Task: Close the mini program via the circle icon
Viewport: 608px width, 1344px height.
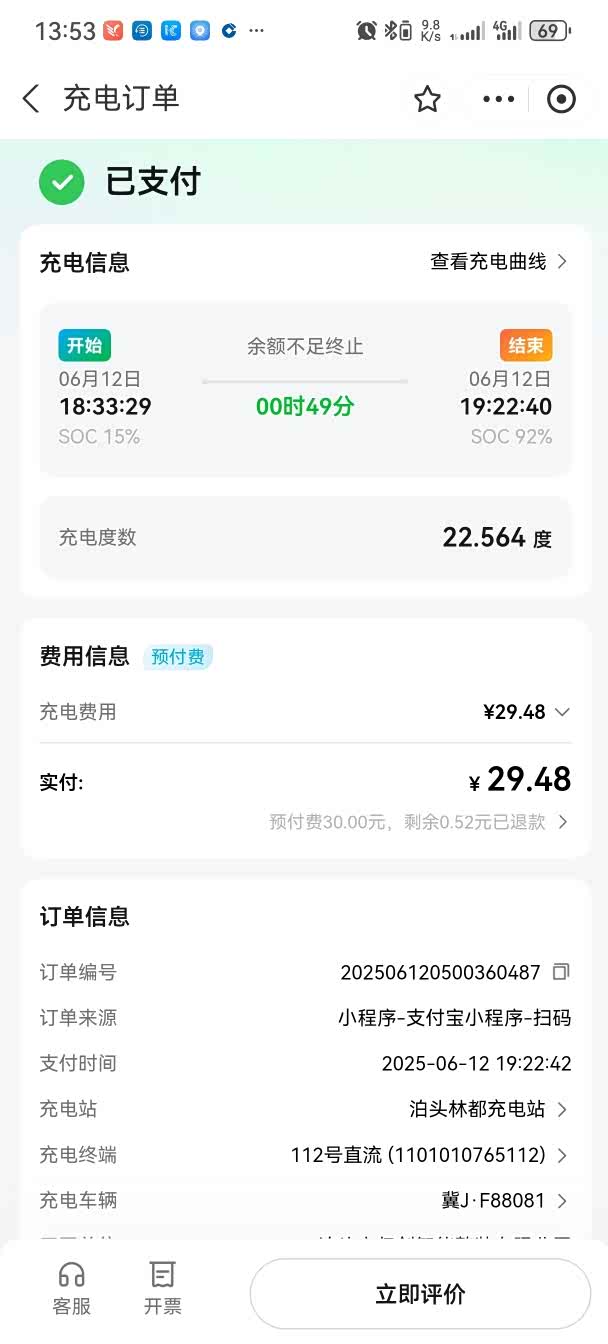Action: [561, 99]
